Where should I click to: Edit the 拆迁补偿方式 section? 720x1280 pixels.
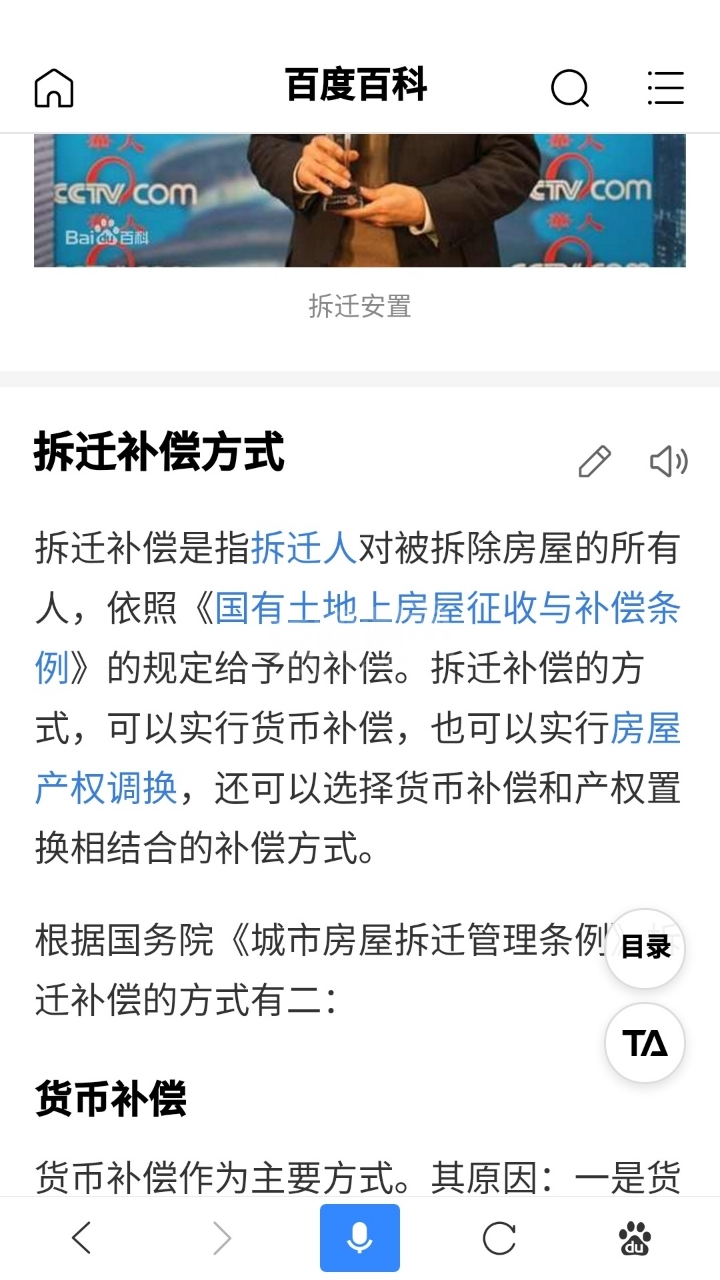pyautogui.click(x=594, y=461)
